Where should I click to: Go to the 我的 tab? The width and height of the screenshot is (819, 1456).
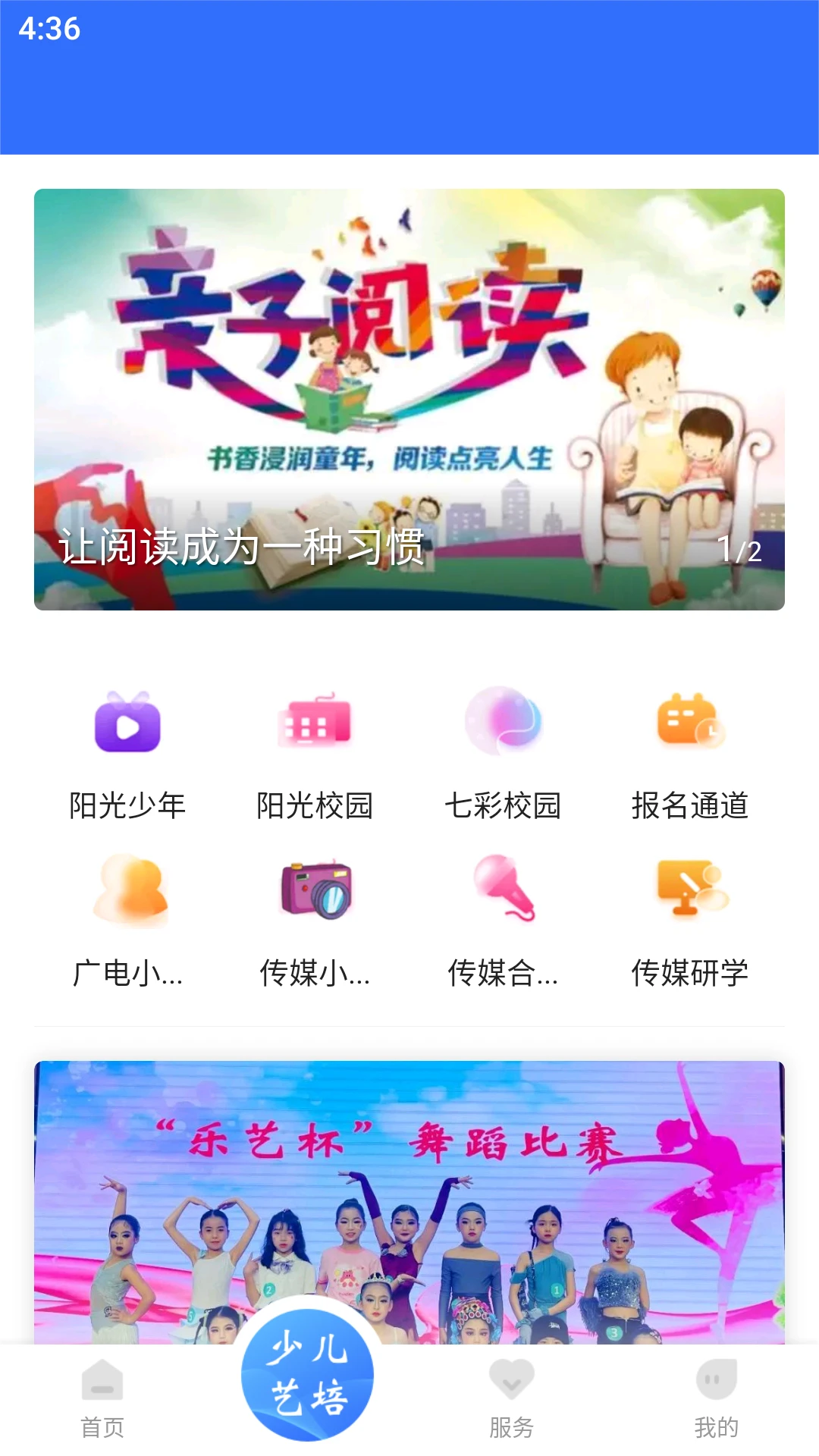click(716, 1399)
